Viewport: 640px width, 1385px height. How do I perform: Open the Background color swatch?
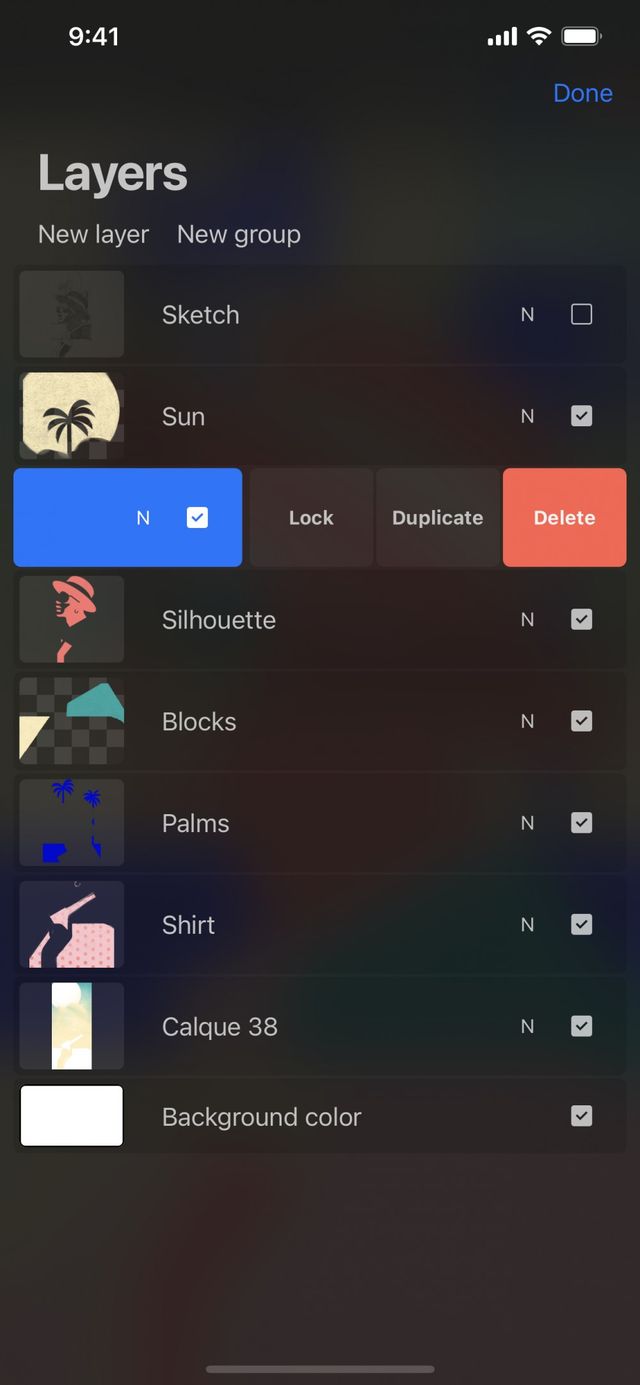coord(72,1116)
